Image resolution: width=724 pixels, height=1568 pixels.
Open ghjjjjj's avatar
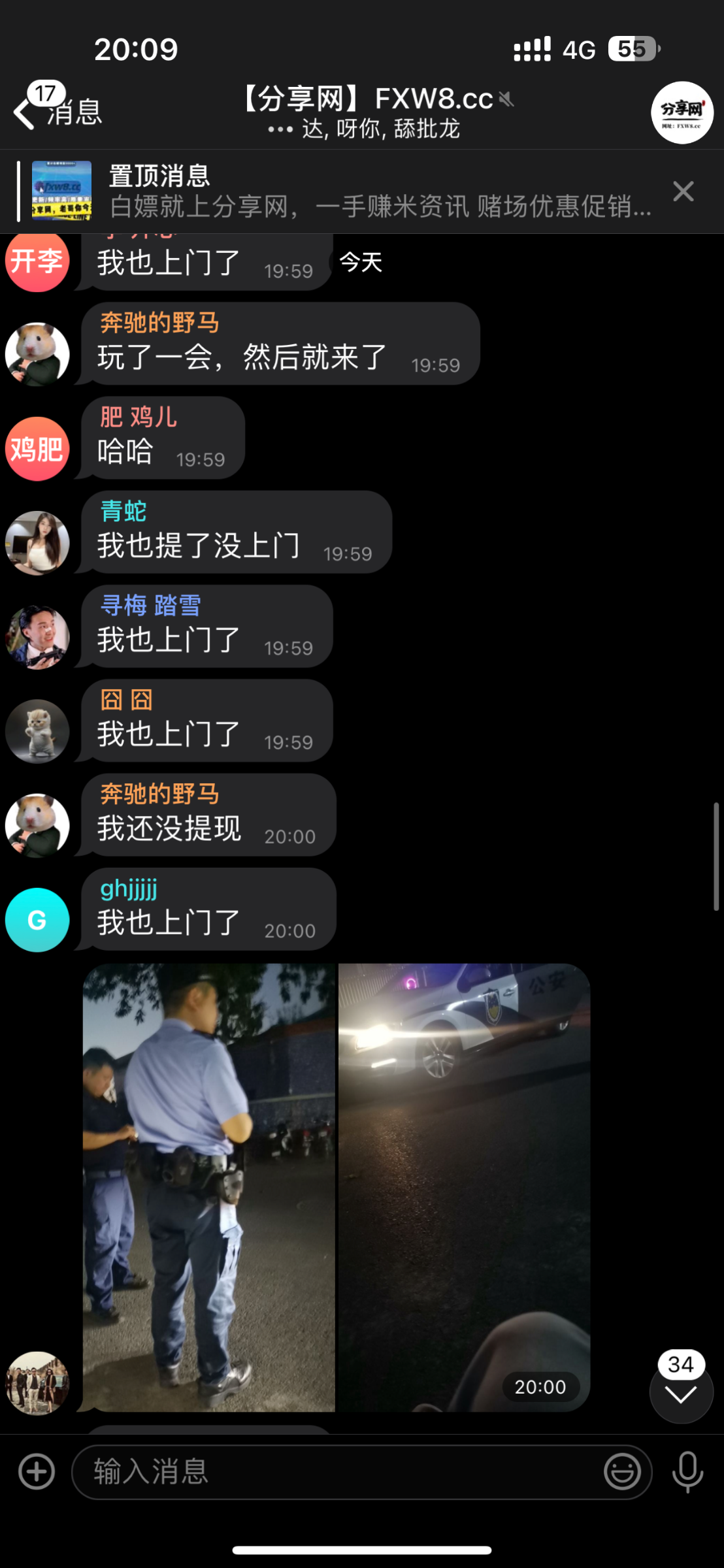point(37,919)
